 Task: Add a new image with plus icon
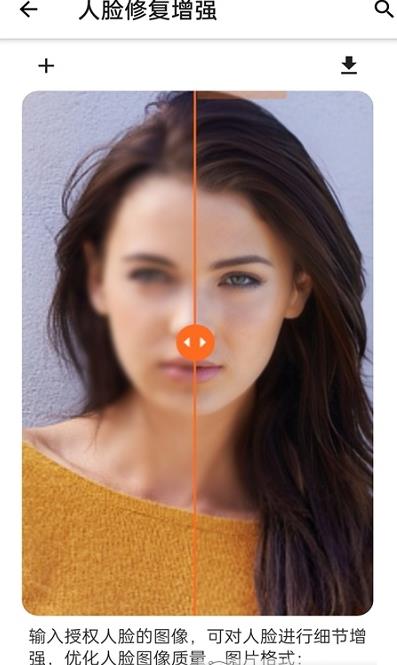46,66
